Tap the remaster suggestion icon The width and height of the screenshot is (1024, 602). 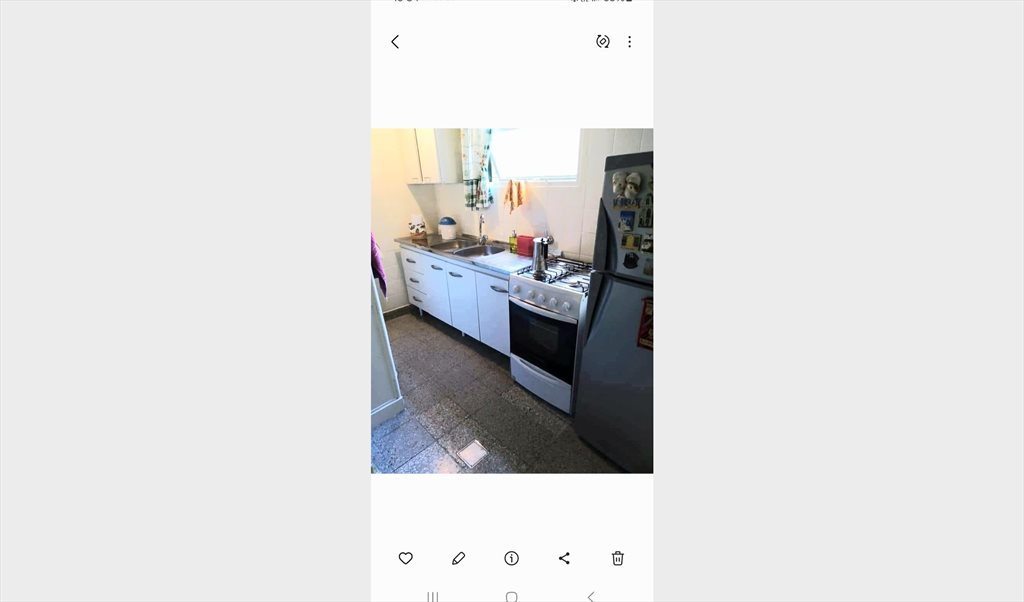point(603,42)
